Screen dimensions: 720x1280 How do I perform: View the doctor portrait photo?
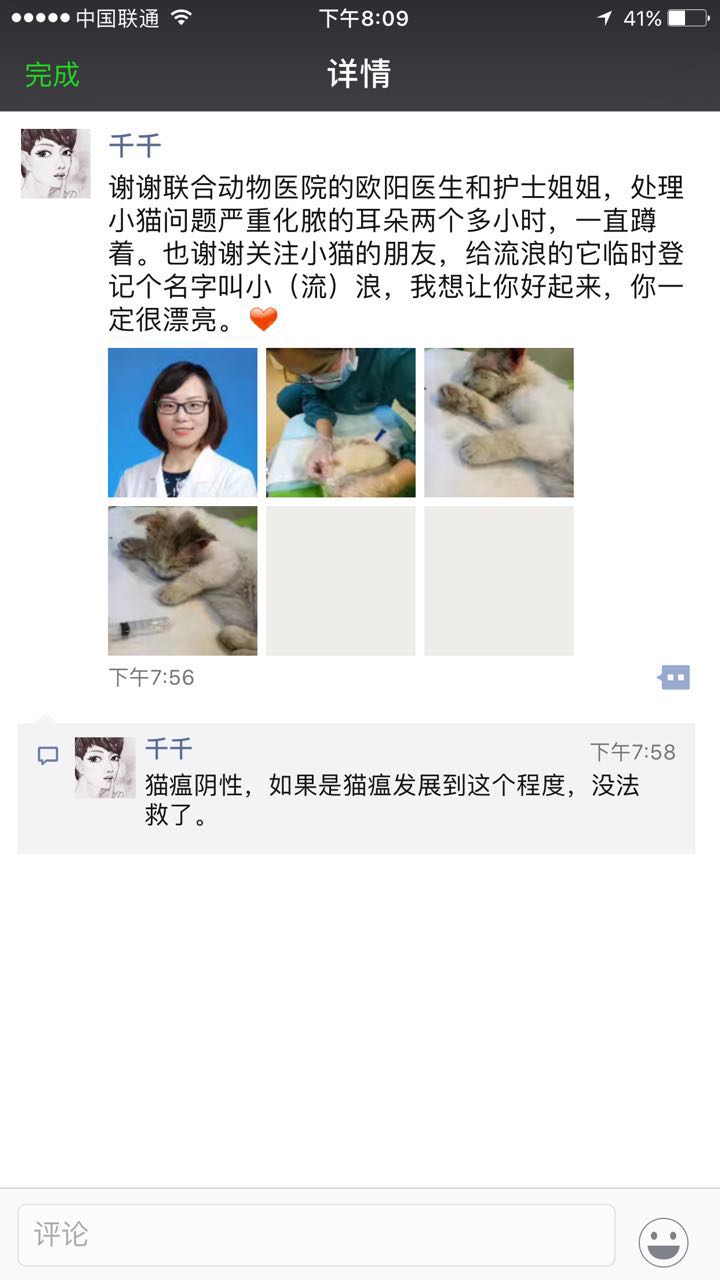pos(182,422)
